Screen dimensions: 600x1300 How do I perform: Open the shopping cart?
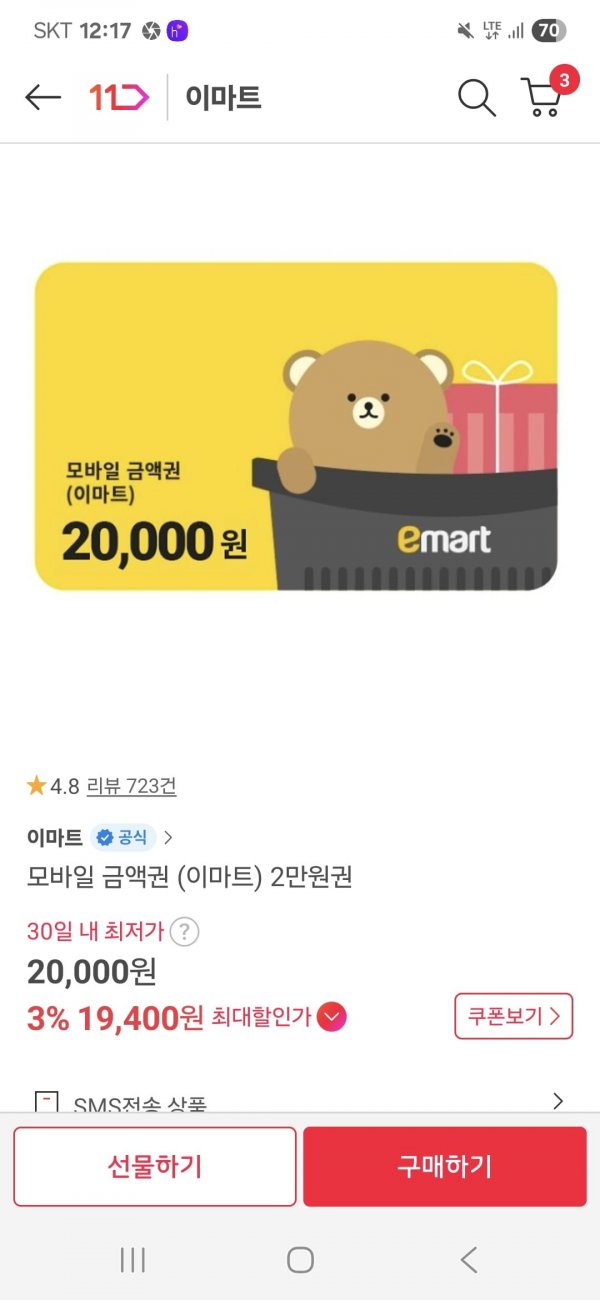click(543, 96)
